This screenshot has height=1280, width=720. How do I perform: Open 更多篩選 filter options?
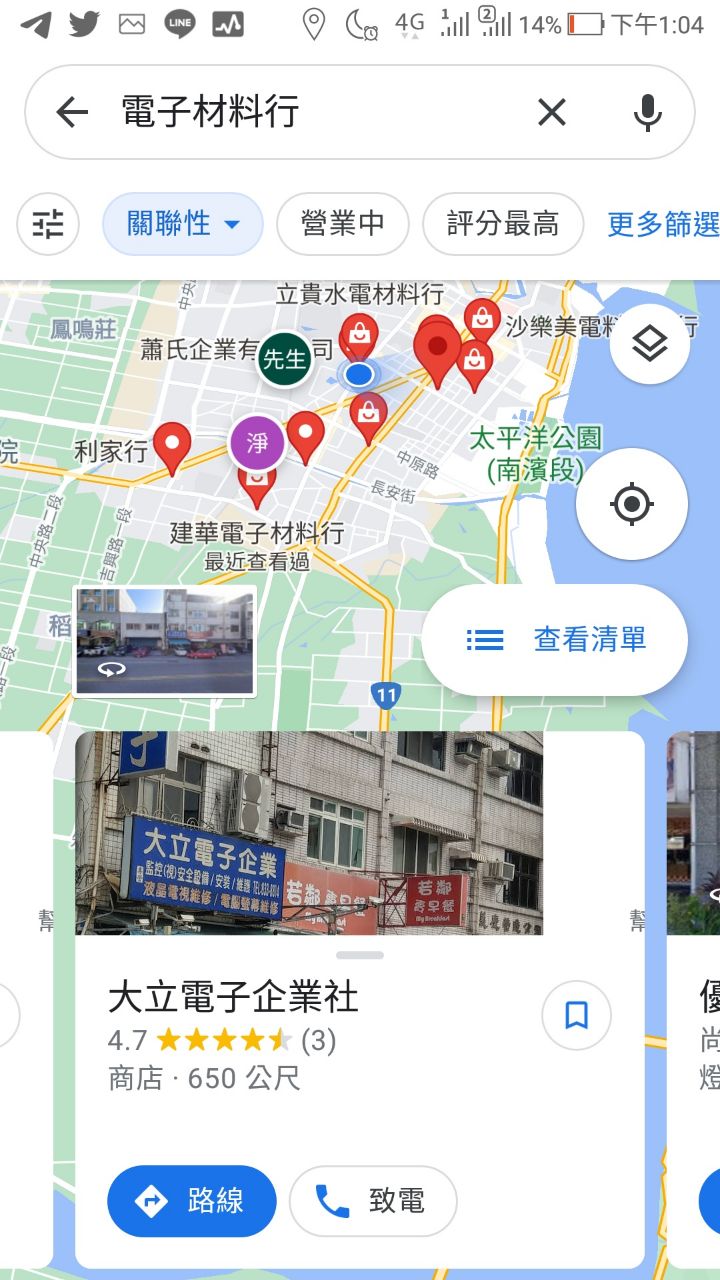(662, 224)
